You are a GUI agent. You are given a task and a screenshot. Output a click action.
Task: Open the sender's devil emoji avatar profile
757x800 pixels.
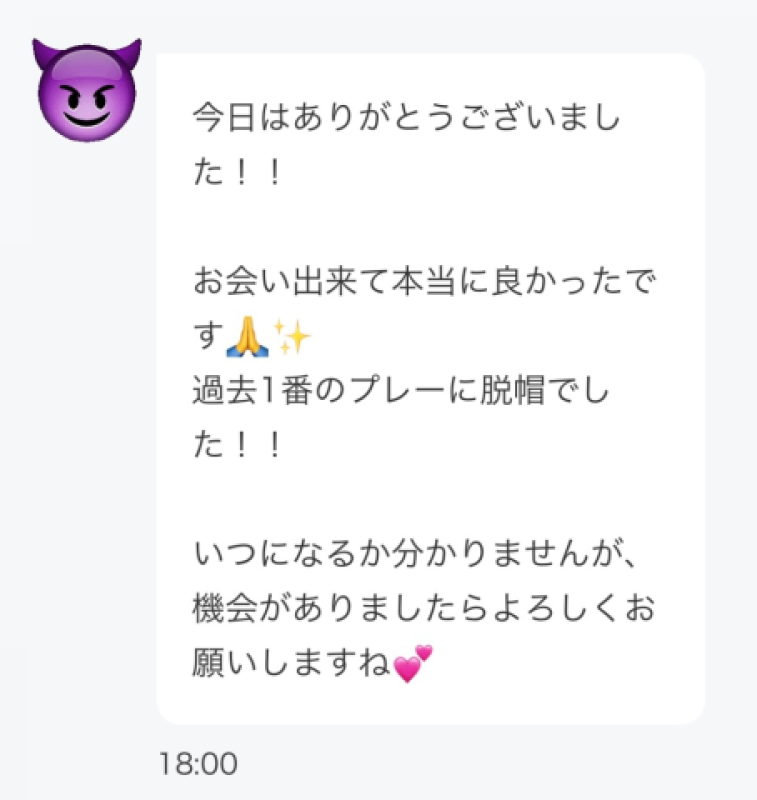(x=87, y=91)
